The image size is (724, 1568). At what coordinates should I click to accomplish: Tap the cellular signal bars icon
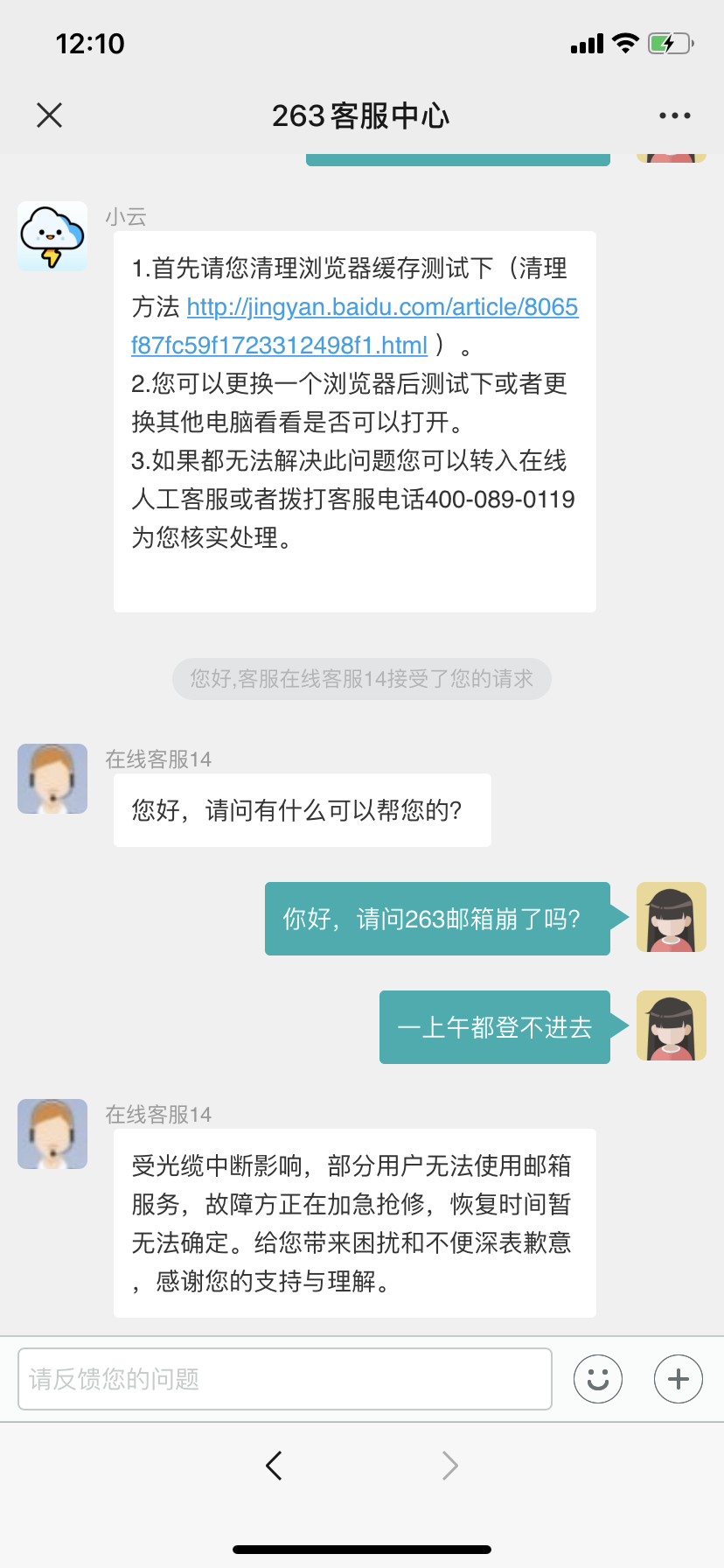[586, 43]
